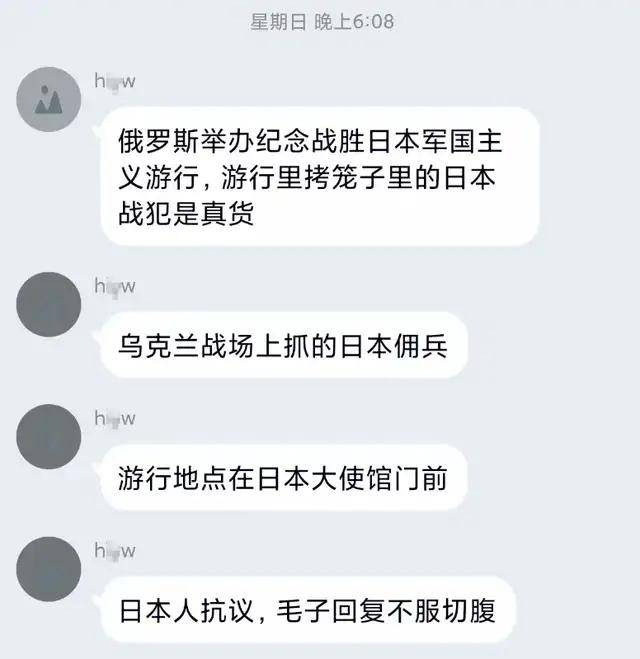
Task: Open sender avatar beside the 俄罗斯举办纪念 message
Action: point(49,99)
